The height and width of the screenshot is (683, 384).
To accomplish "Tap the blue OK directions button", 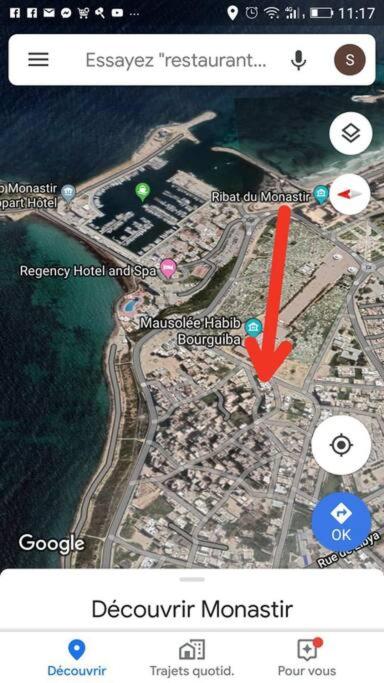I will click(341, 522).
